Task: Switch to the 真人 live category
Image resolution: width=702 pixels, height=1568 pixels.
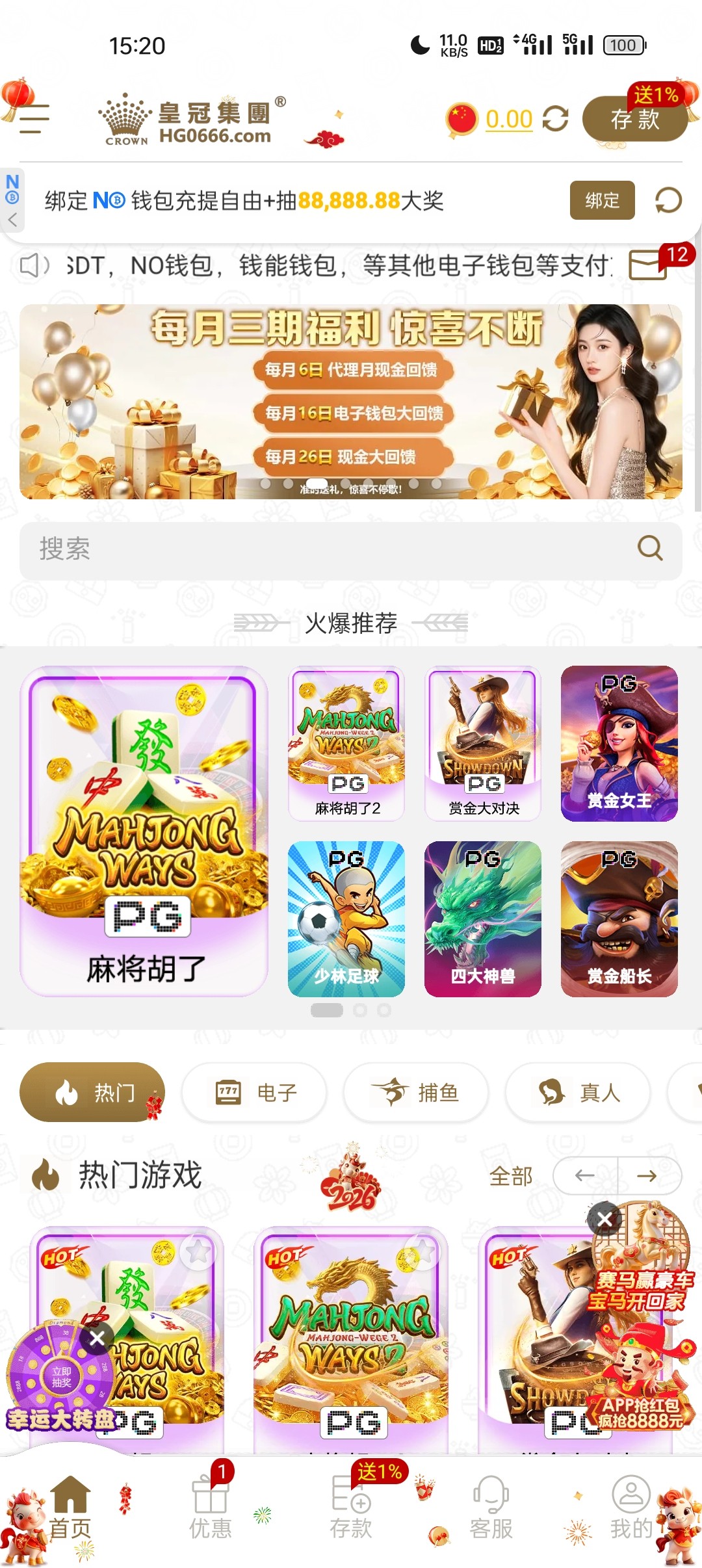Action: (x=578, y=1093)
